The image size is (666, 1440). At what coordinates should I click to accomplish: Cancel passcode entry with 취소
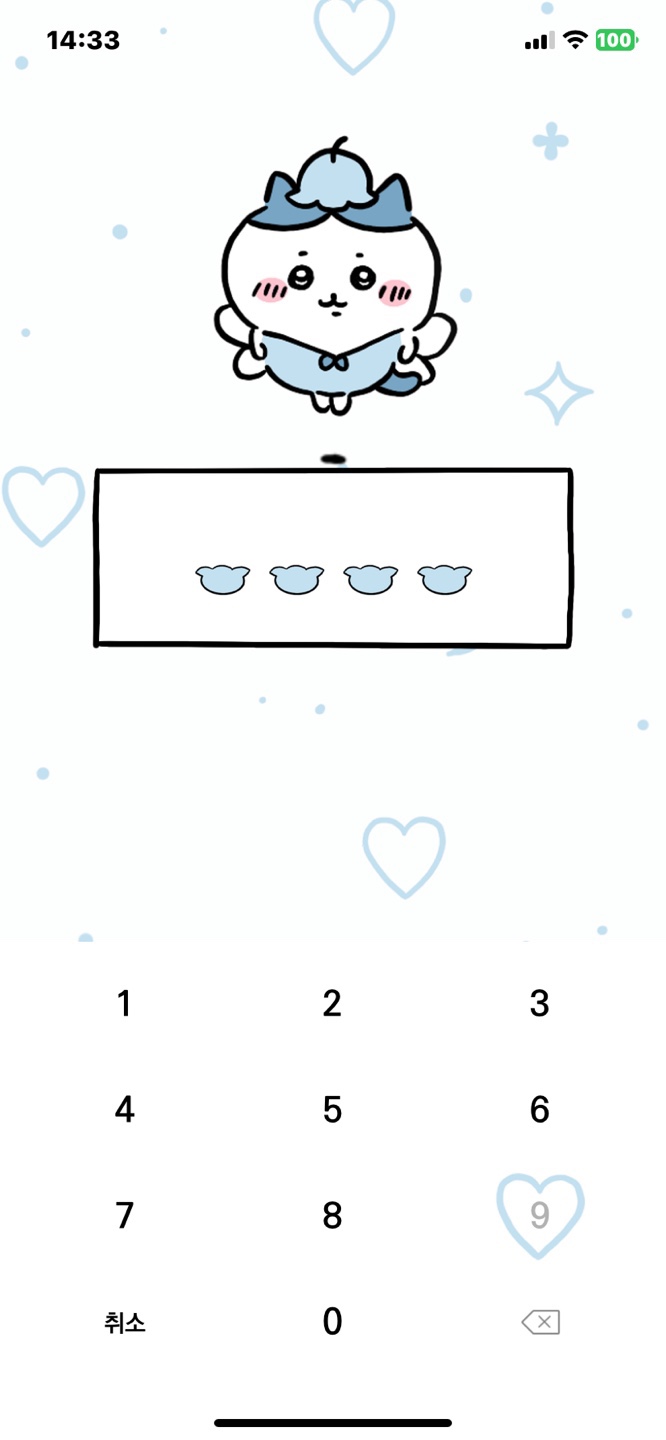[x=125, y=1322]
